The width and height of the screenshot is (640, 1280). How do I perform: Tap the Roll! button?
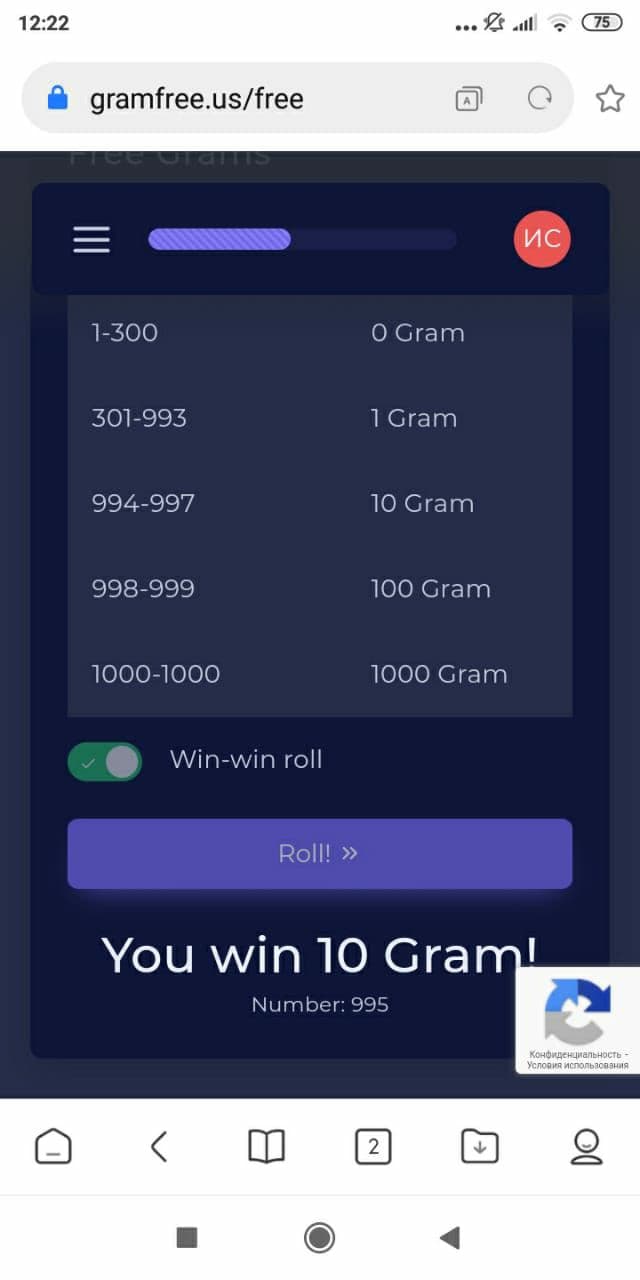click(x=319, y=854)
